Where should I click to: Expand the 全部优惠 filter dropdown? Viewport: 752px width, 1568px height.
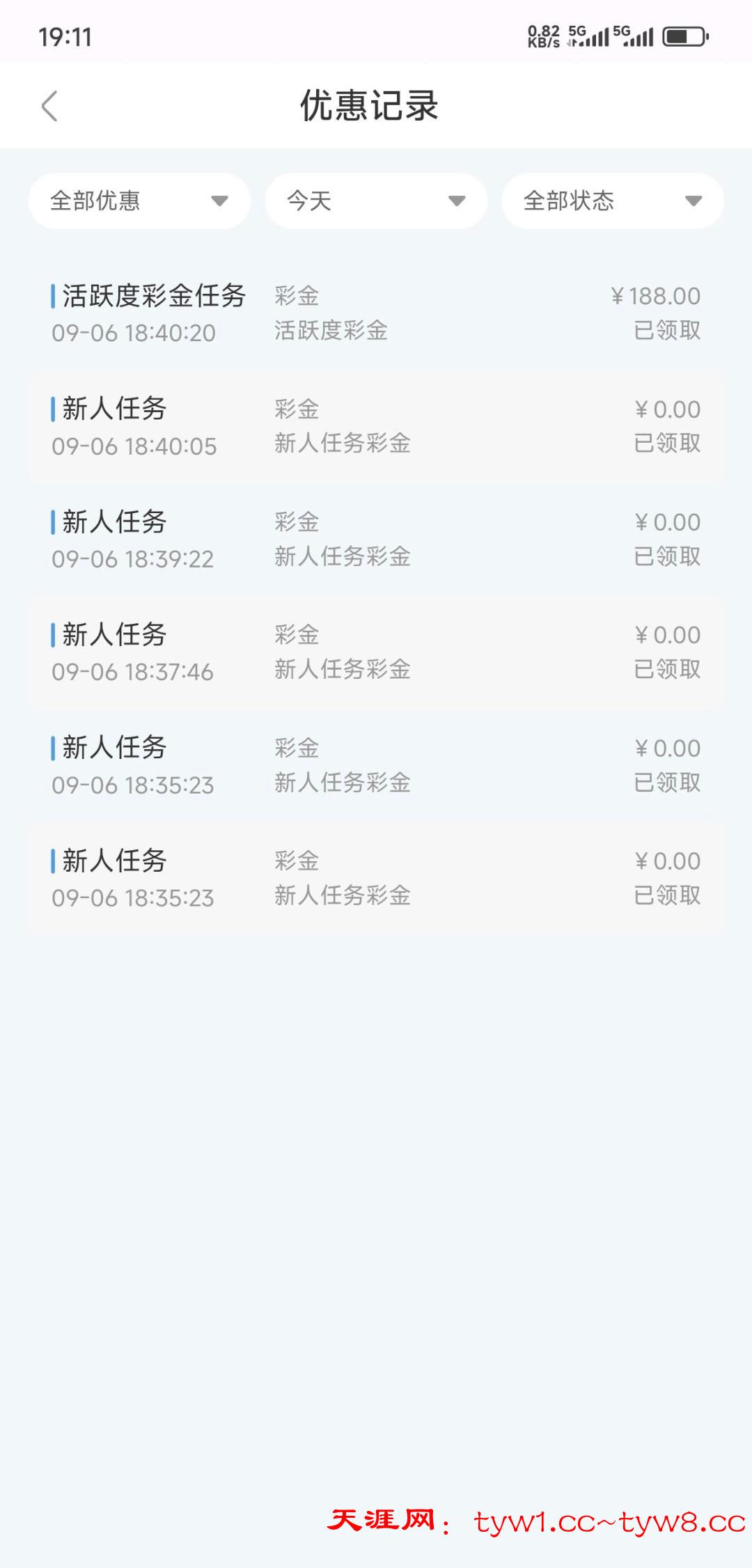click(x=139, y=201)
